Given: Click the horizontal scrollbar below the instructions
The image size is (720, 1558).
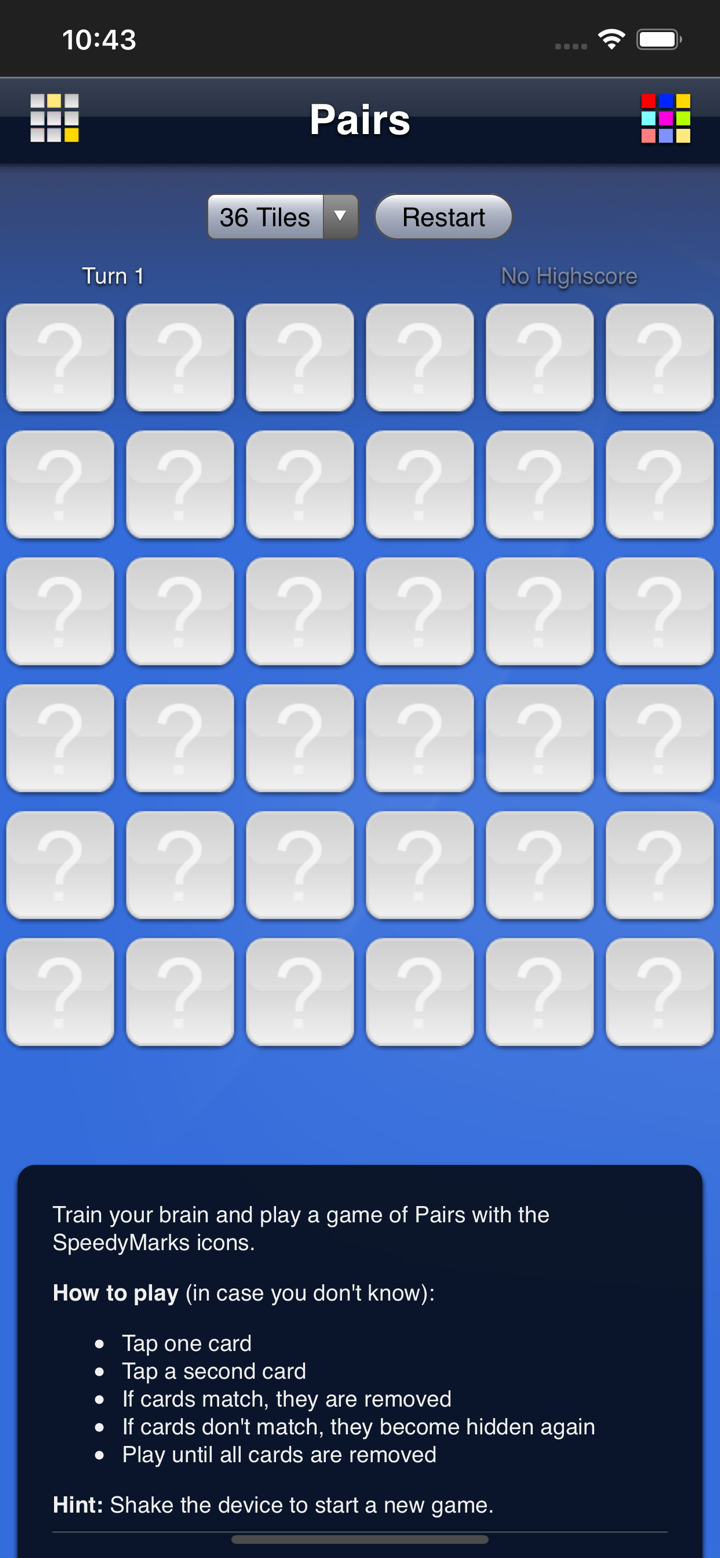Looking at the screenshot, I should point(360,1540).
